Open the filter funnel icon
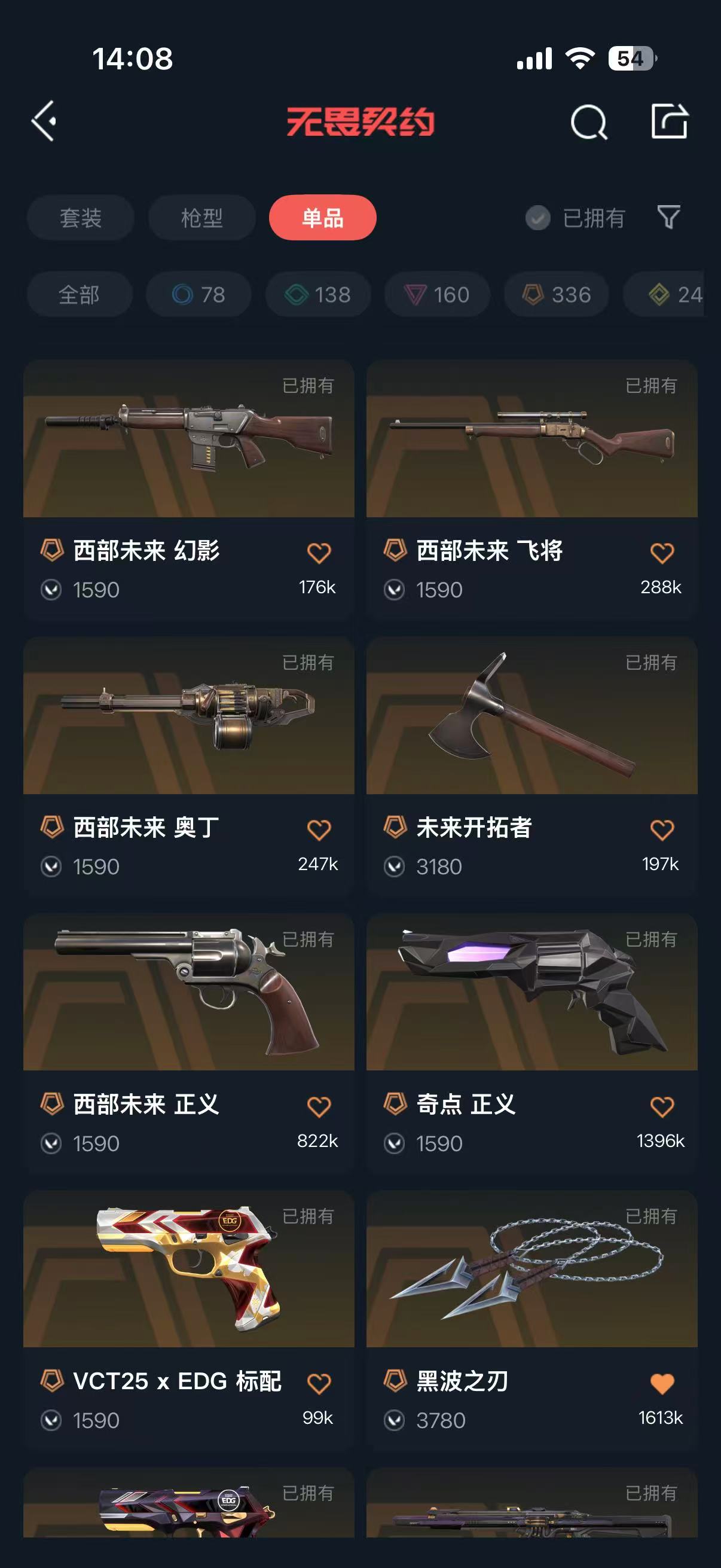This screenshot has width=721, height=1568. coord(668,217)
